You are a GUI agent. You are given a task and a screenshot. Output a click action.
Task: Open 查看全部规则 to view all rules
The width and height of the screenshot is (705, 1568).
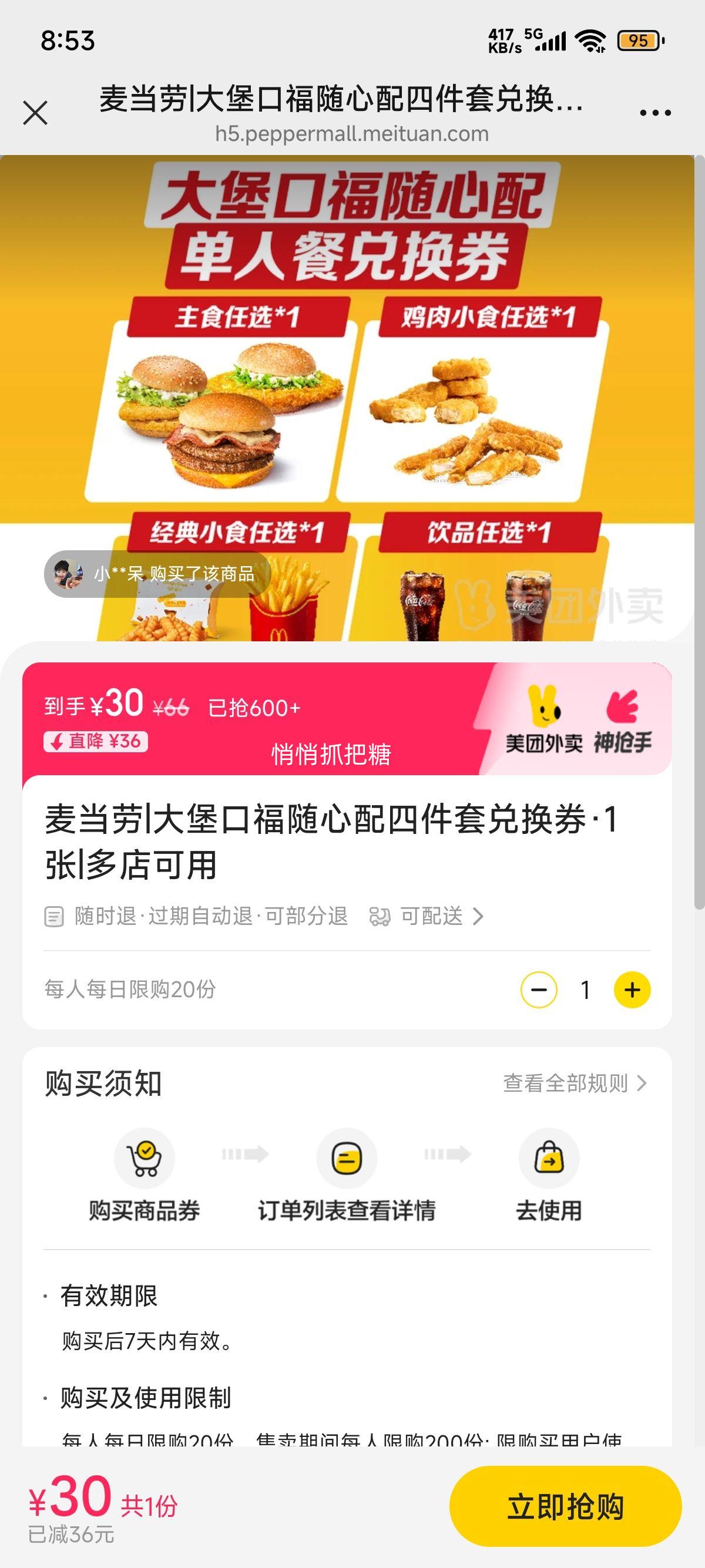click(x=574, y=1084)
